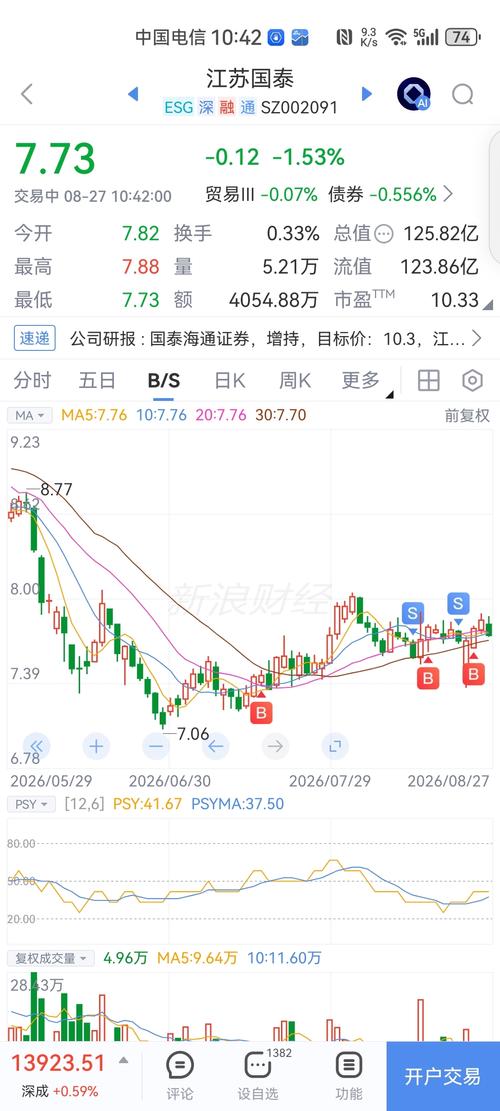
Task: Change the 前复权 adjustment mode
Action: (x=467, y=416)
